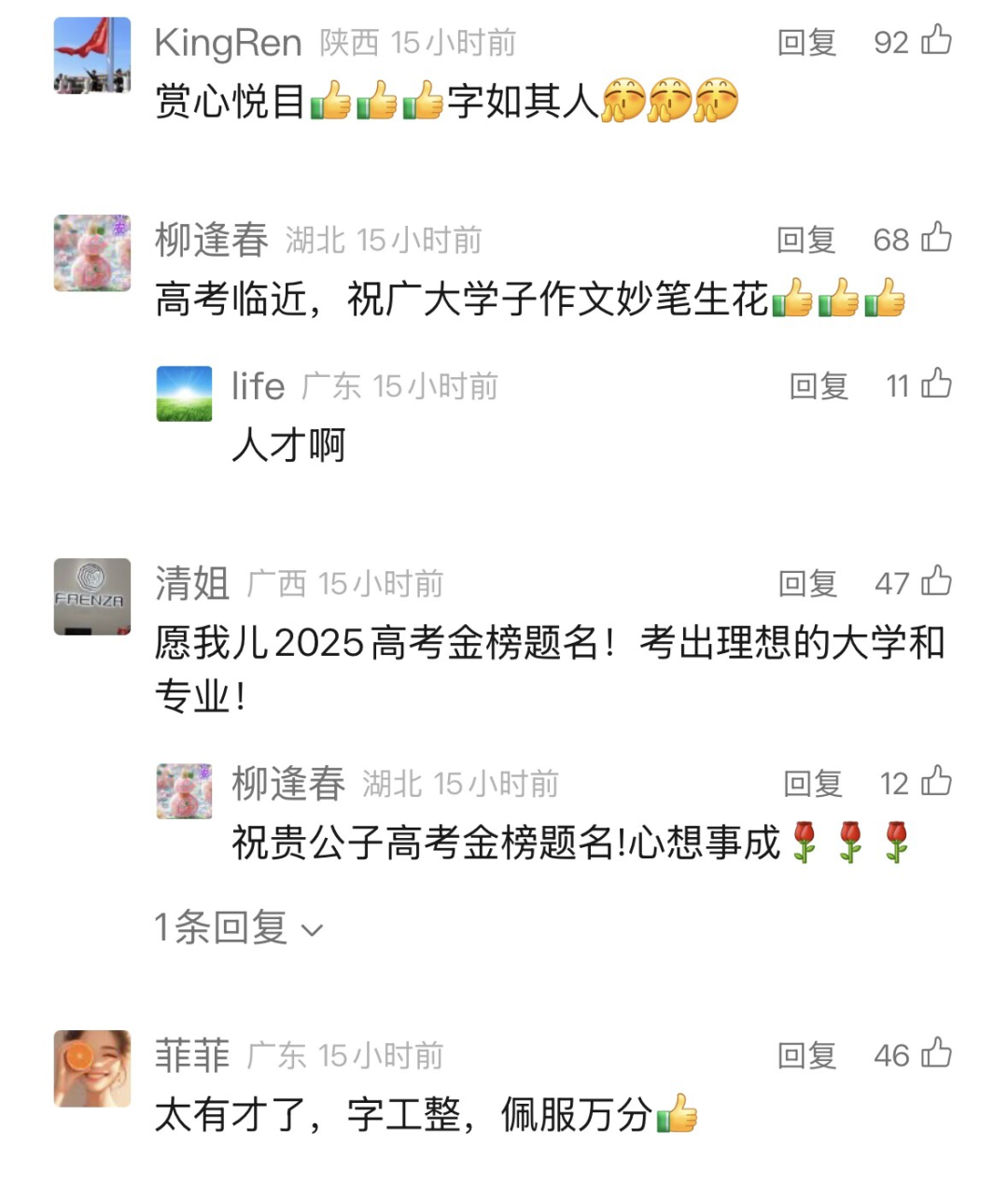Like life's 人才啊 reply
Image resolution: width=1008 pixels, height=1185 pixels.
(x=936, y=383)
